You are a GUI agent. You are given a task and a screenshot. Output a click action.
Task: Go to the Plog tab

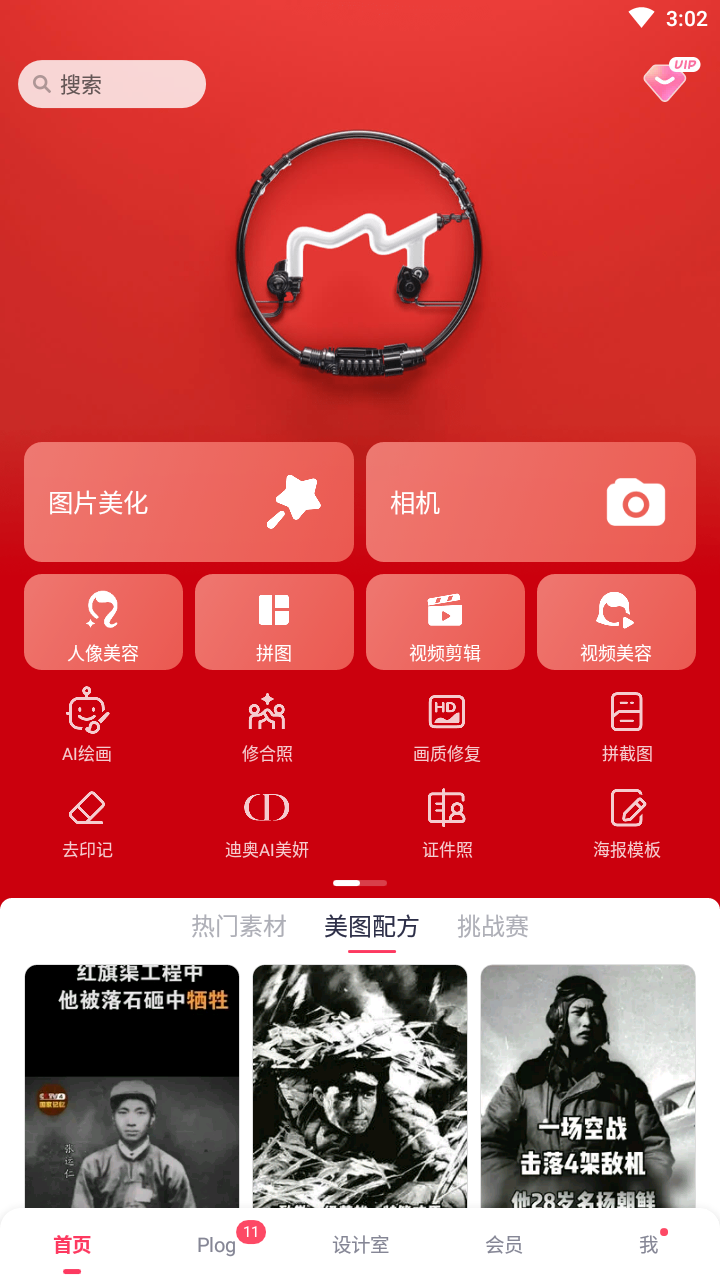tap(217, 1245)
